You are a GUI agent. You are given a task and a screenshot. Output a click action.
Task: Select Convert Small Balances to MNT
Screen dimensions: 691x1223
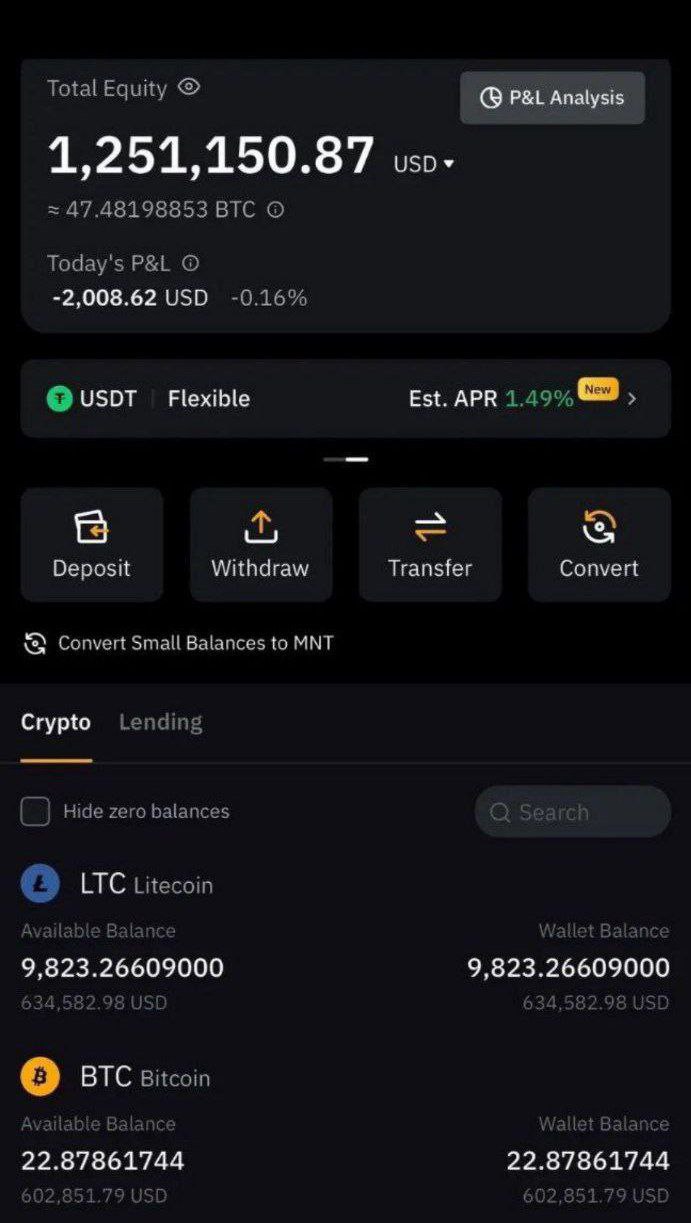click(180, 643)
